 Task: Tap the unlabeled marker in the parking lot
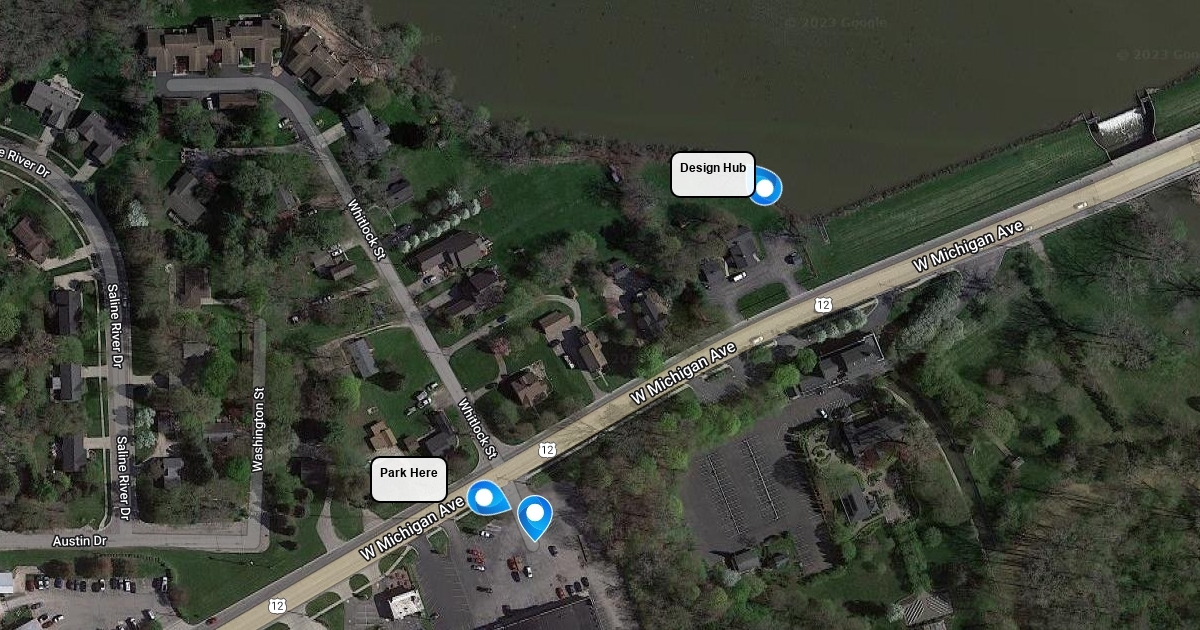coord(535,517)
